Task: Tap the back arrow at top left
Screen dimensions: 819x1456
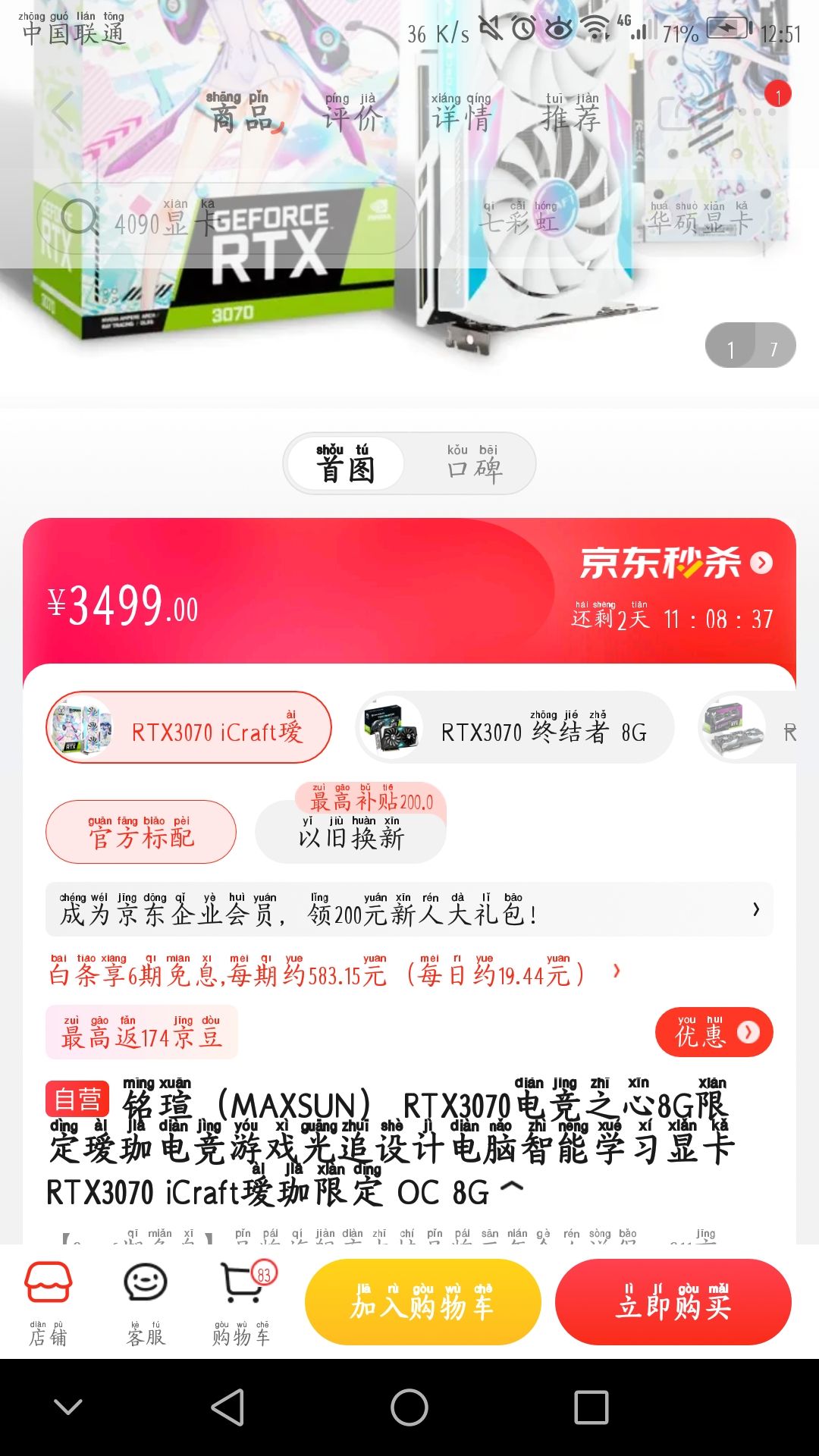Action: 61,112
